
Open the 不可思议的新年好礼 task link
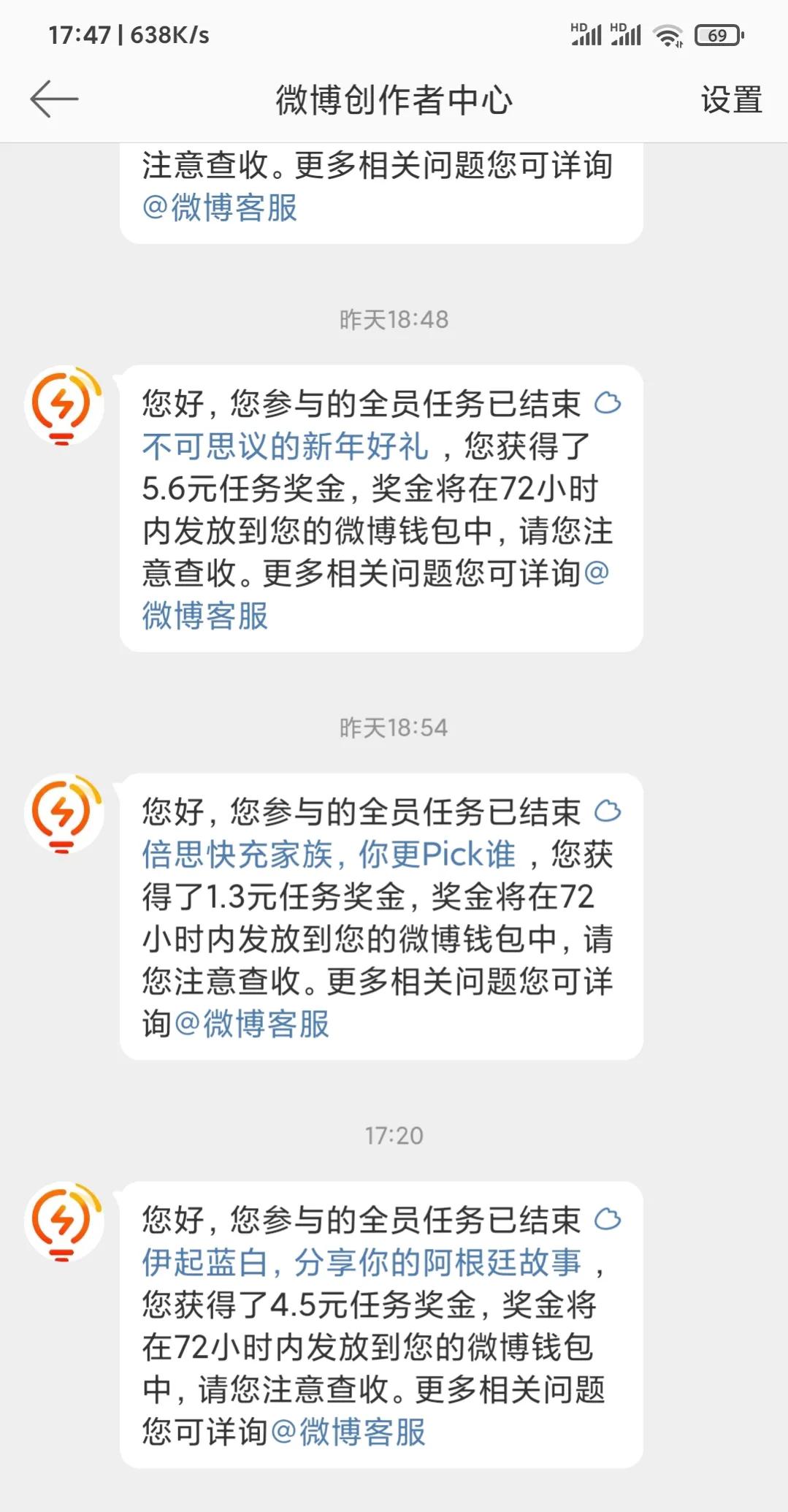[283, 446]
